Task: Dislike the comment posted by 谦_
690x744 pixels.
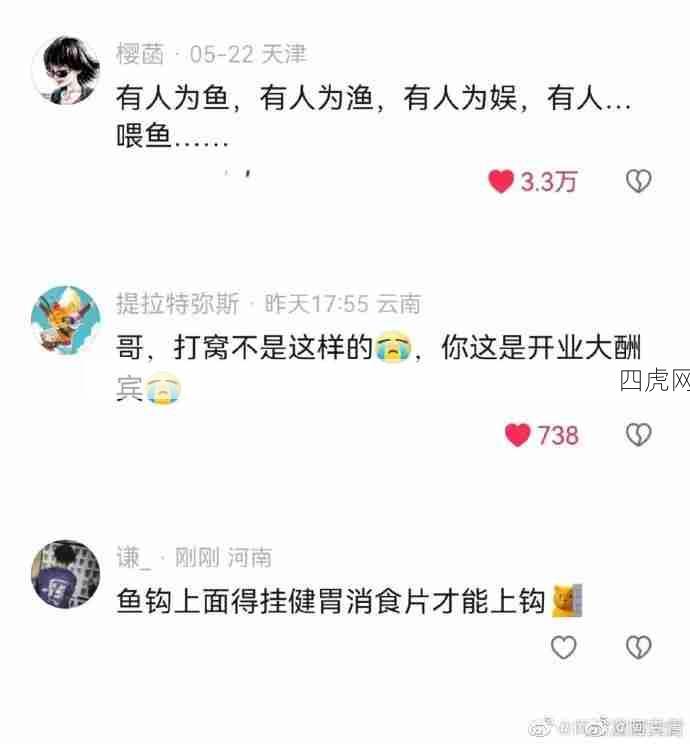Action: point(638,648)
